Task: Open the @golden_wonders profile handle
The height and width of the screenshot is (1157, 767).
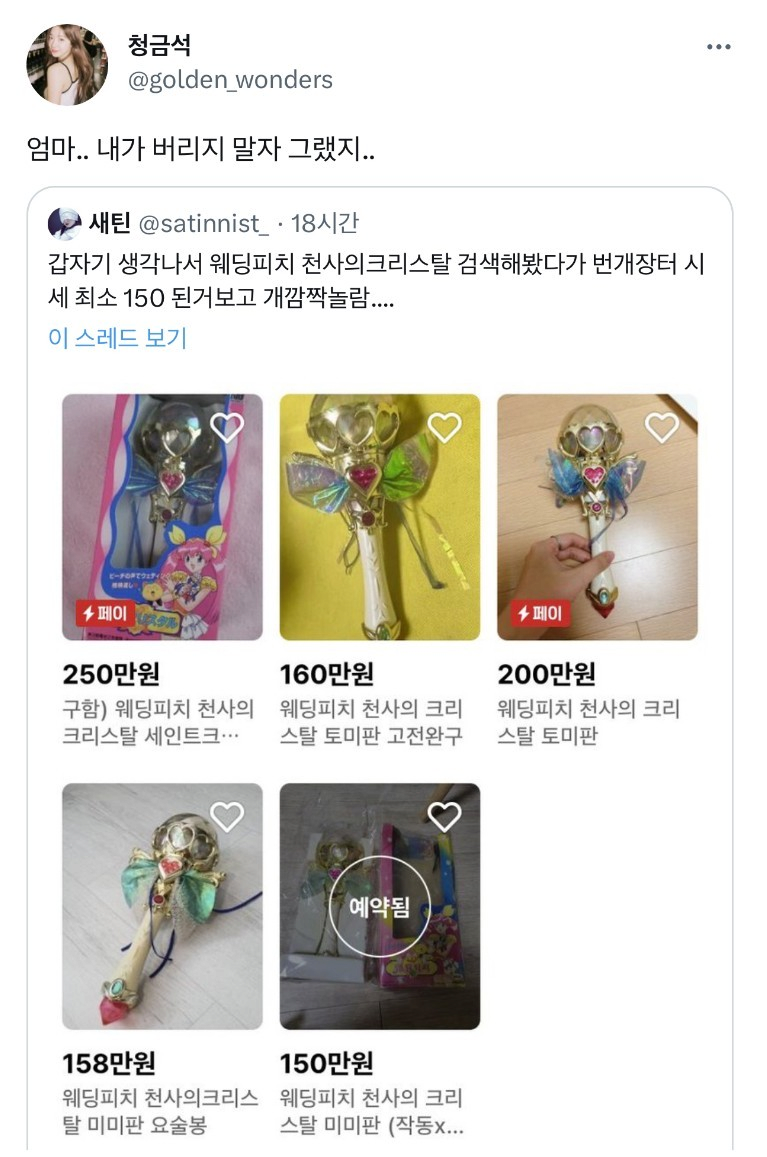Action: click(230, 80)
